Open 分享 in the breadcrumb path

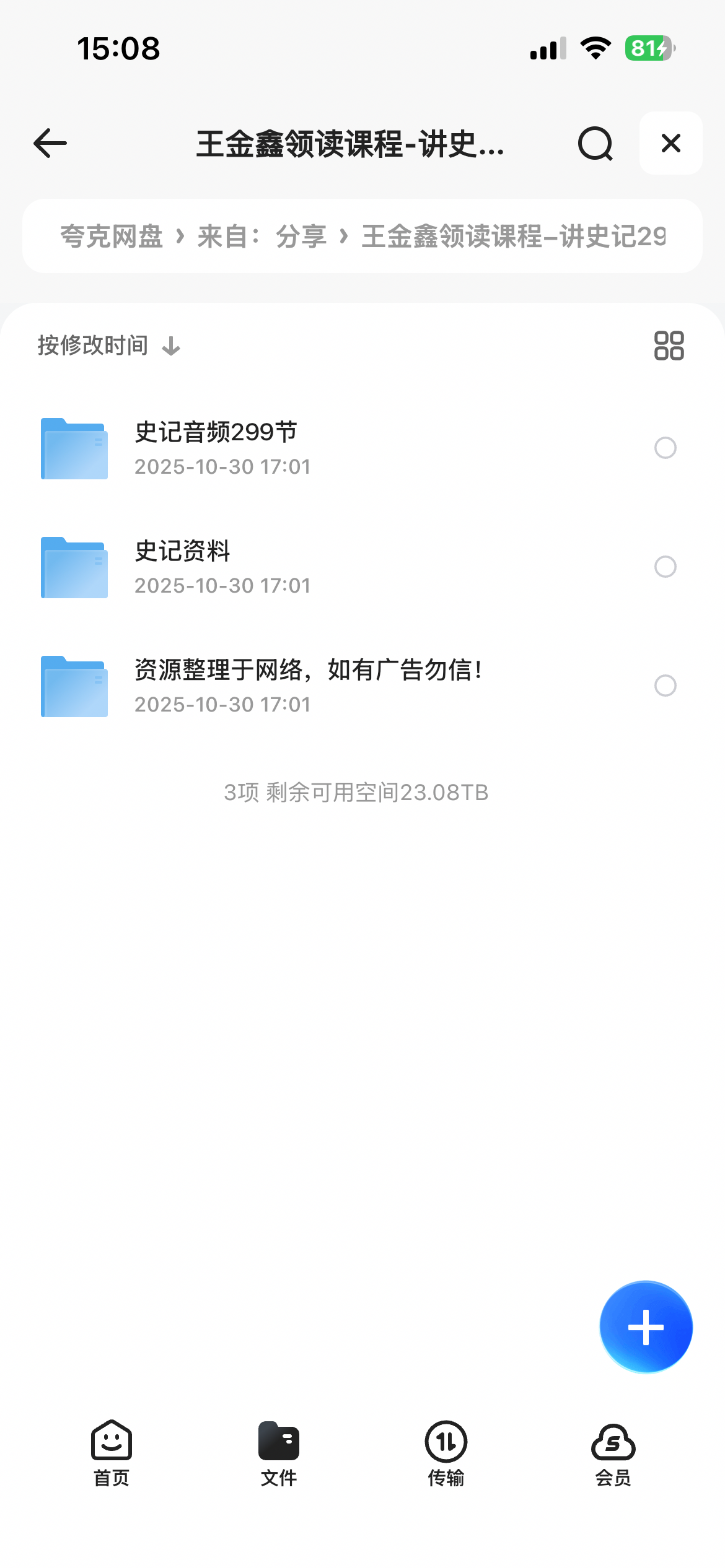pos(301,236)
